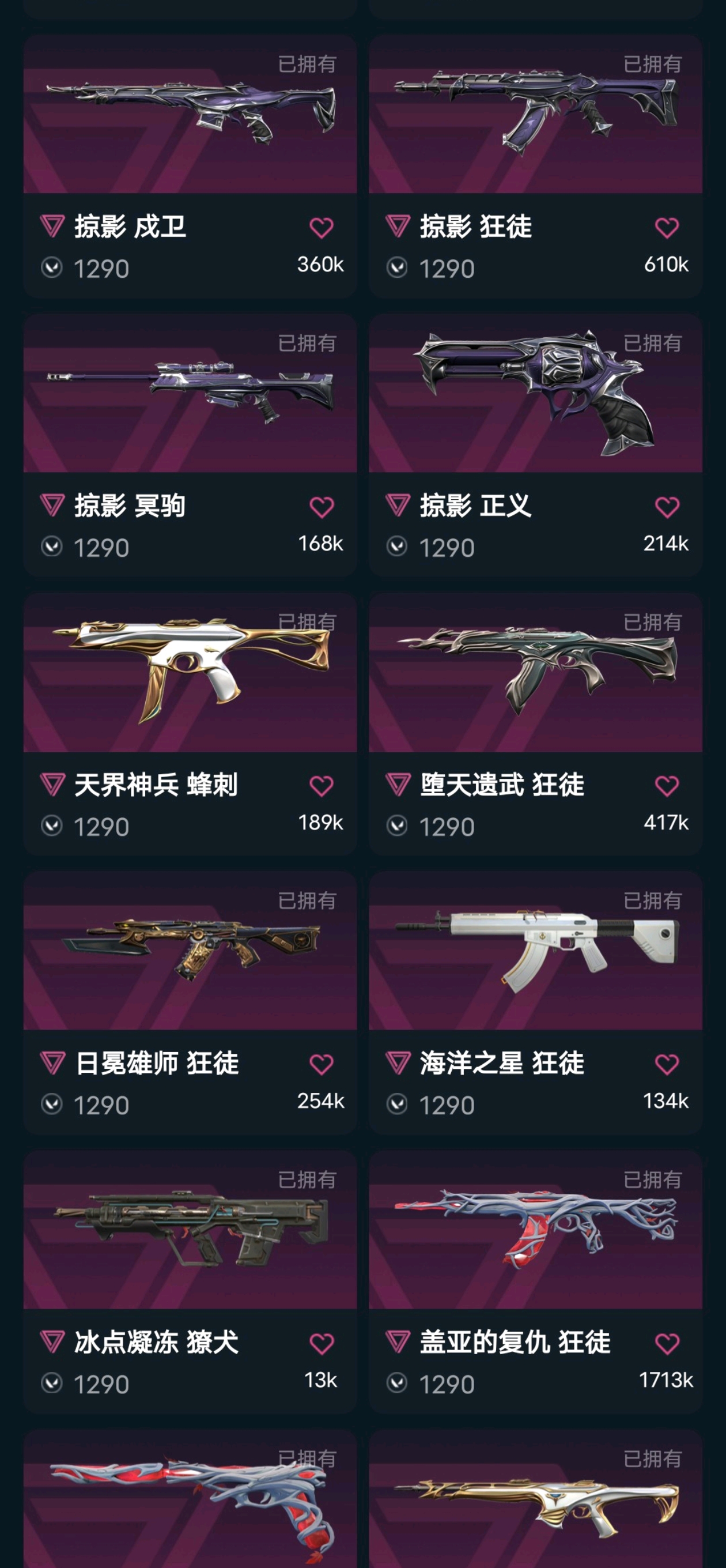Screen dimensions: 726x1568
Task: Favorite the 日冕雄师 狂徒 skin
Action: [322, 1065]
